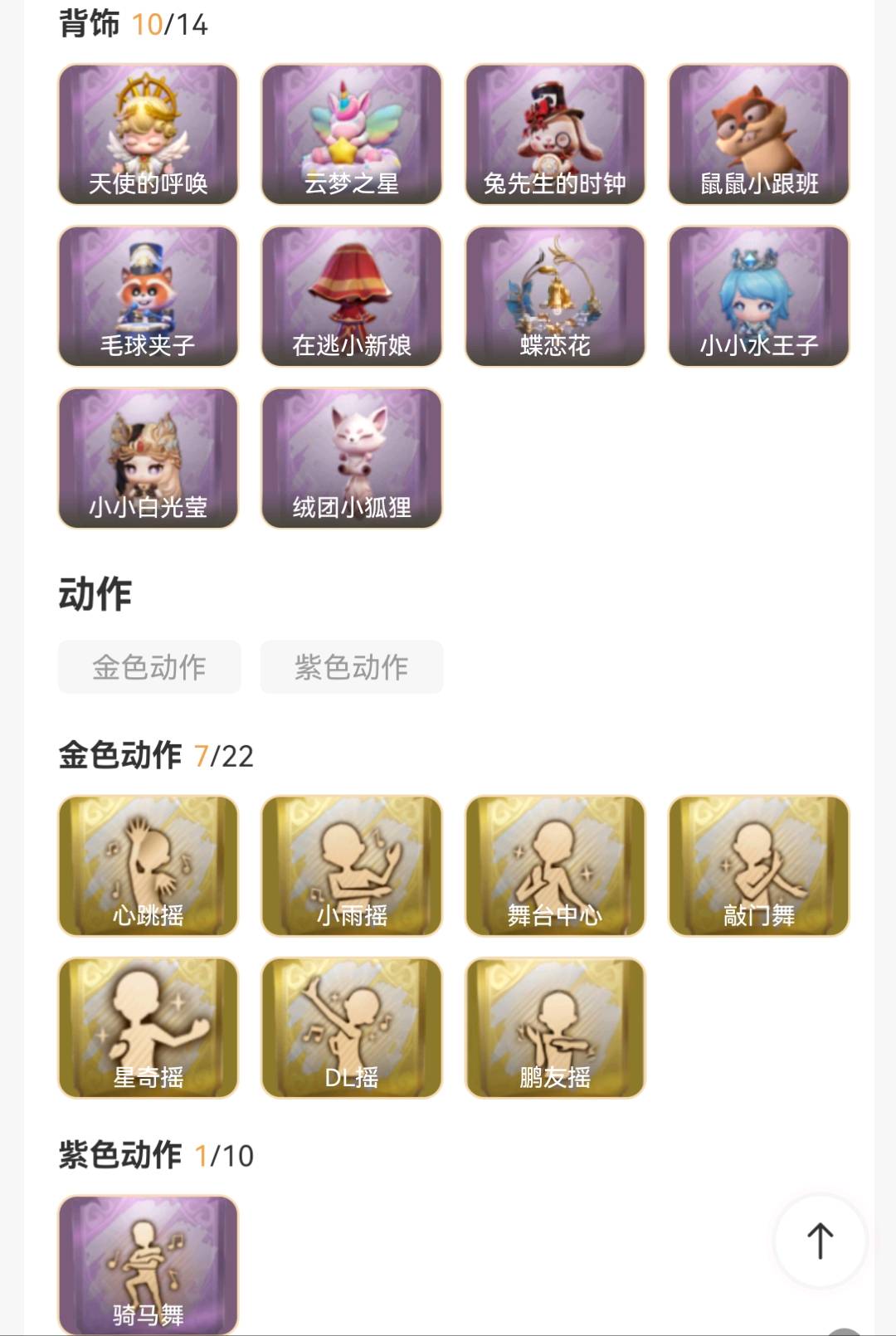The height and width of the screenshot is (1336, 896).
Task: View the 绒团小狐狸 accessory
Action: click(x=352, y=458)
